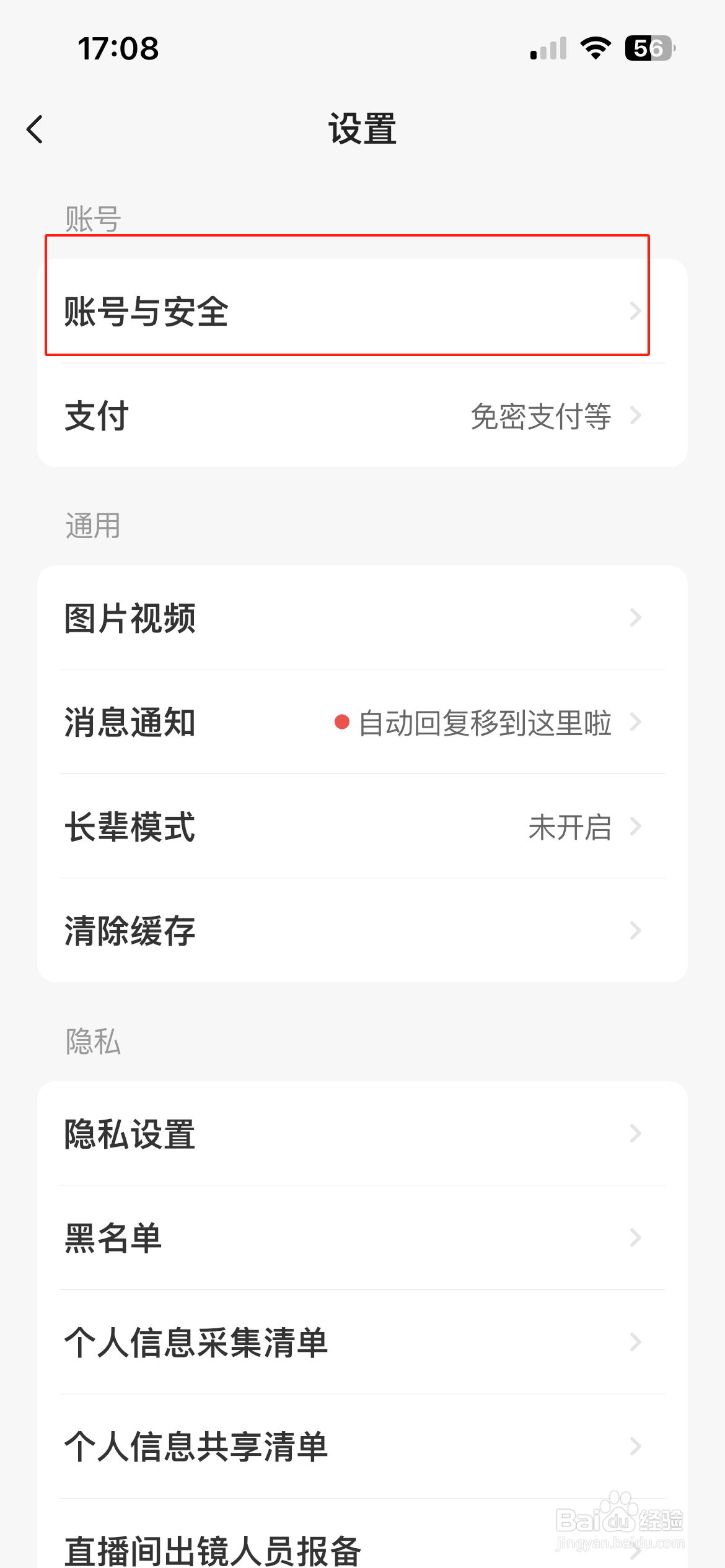Click chevron next to 清除缓存
Image resolution: width=725 pixels, height=1568 pixels.
pyautogui.click(x=635, y=929)
